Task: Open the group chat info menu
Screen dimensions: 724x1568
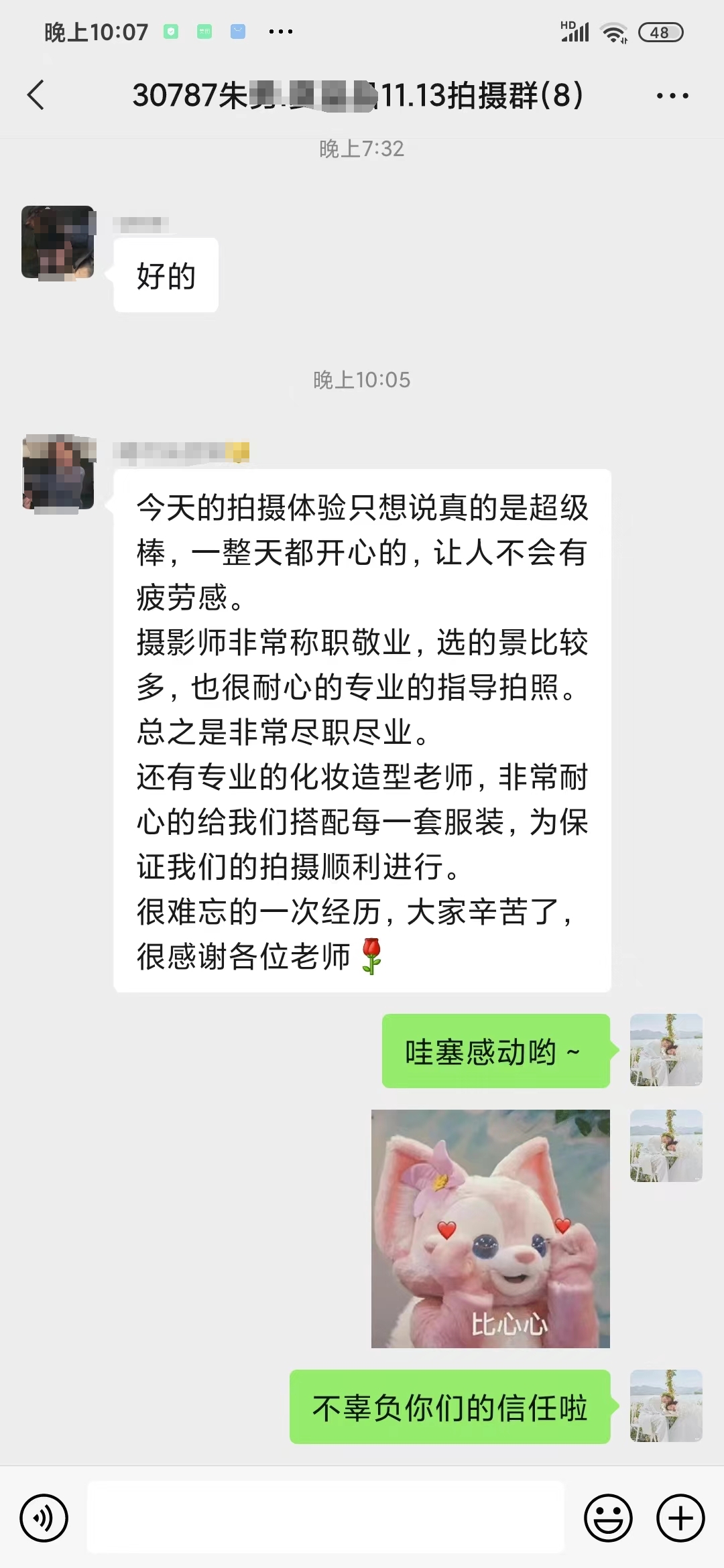Action: coord(672,96)
